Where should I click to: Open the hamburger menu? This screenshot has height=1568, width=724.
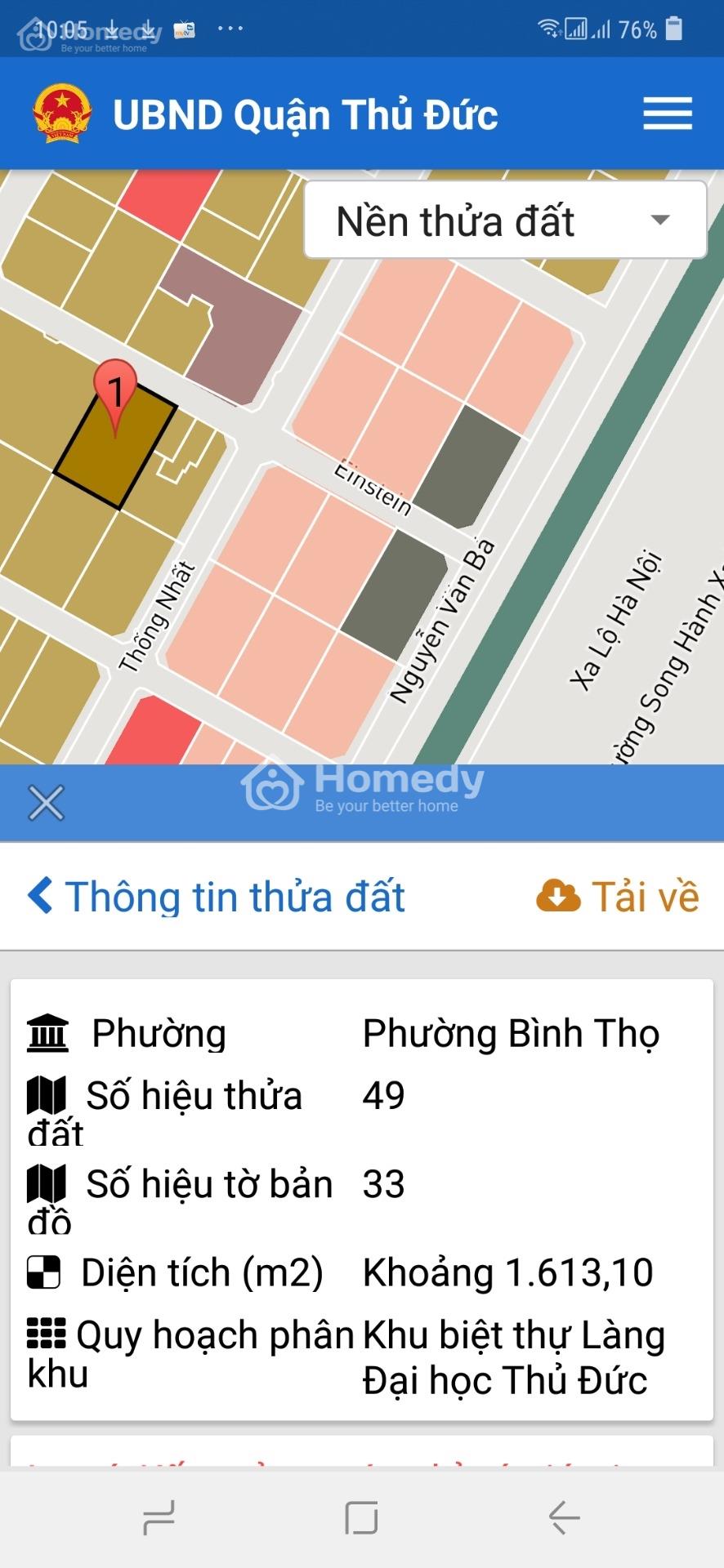[x=667, y=114]
